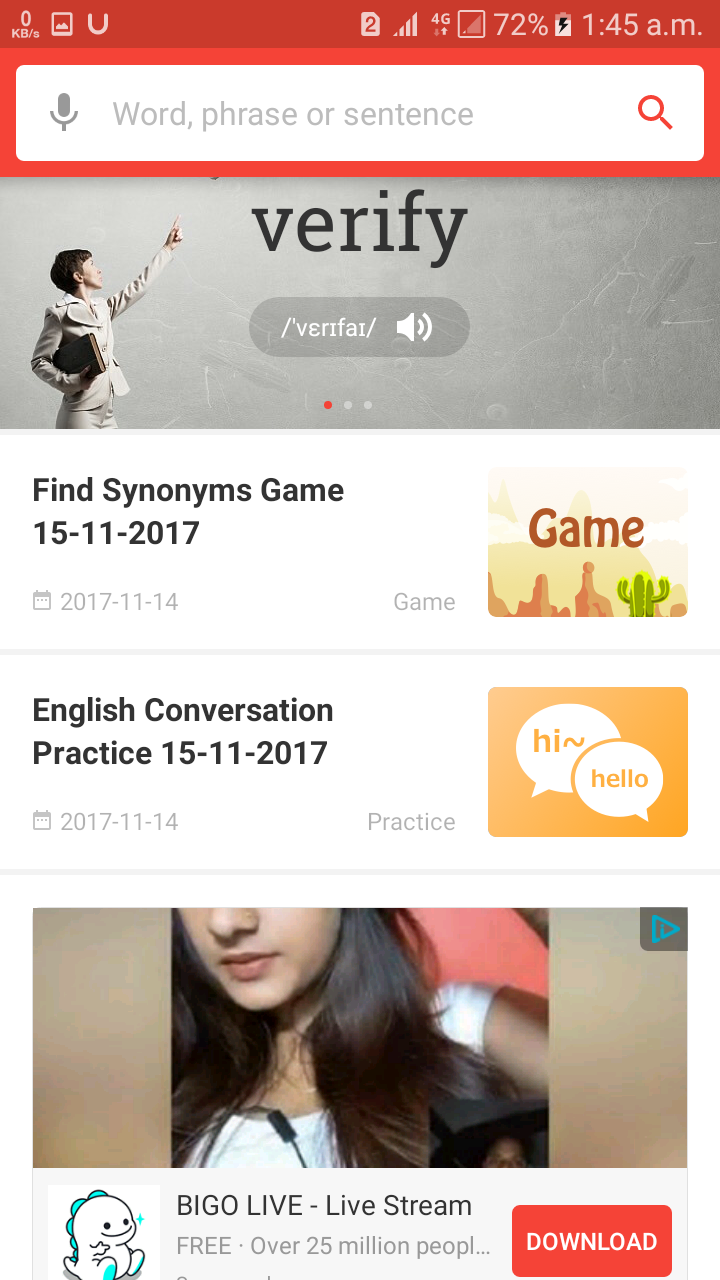Tap the red search magnifier icon
This screenshot has height=1280, width=720.
tap(655, 113)
